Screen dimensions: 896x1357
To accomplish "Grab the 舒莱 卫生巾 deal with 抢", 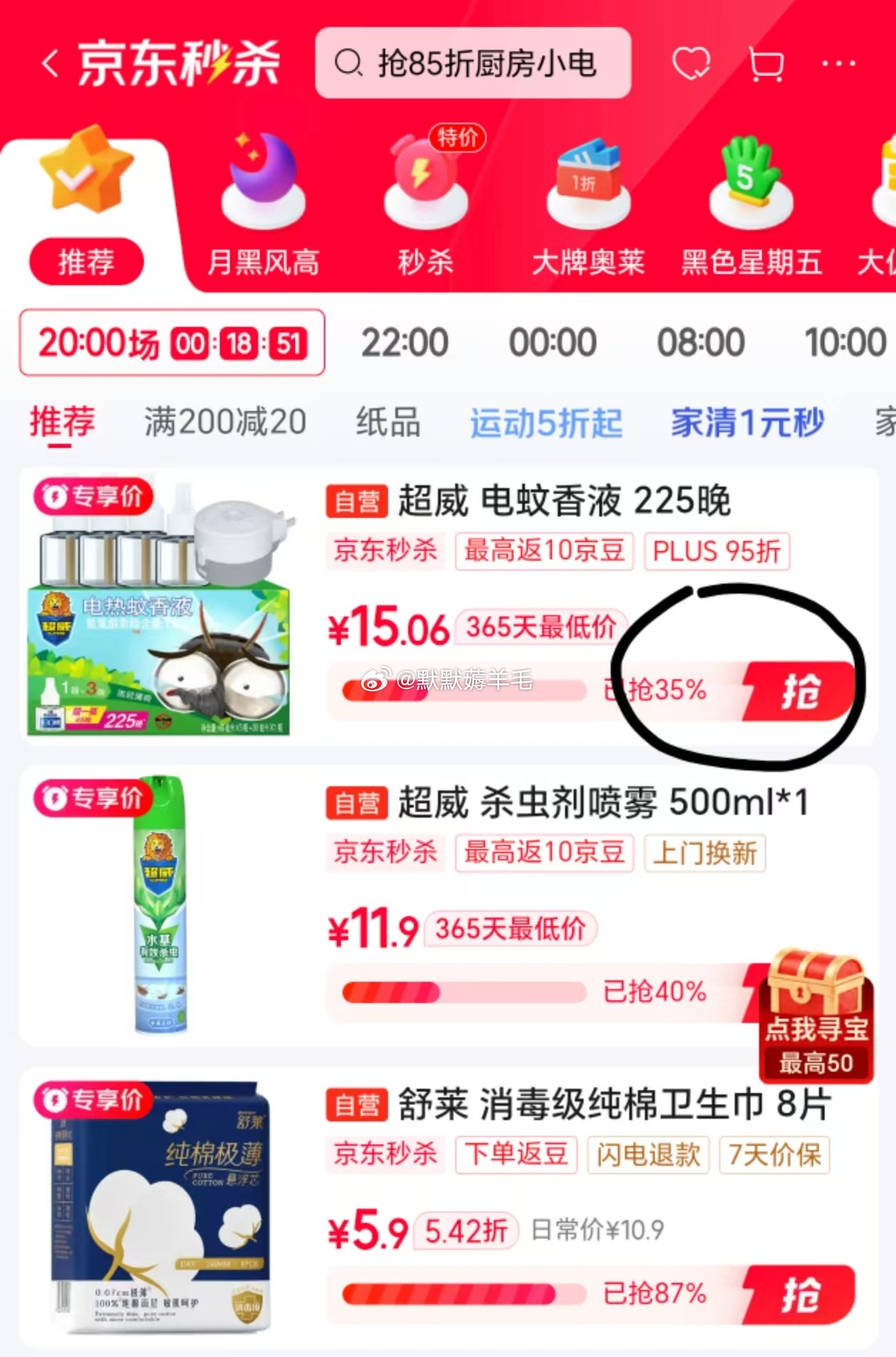I will (x=800, y=1294).
